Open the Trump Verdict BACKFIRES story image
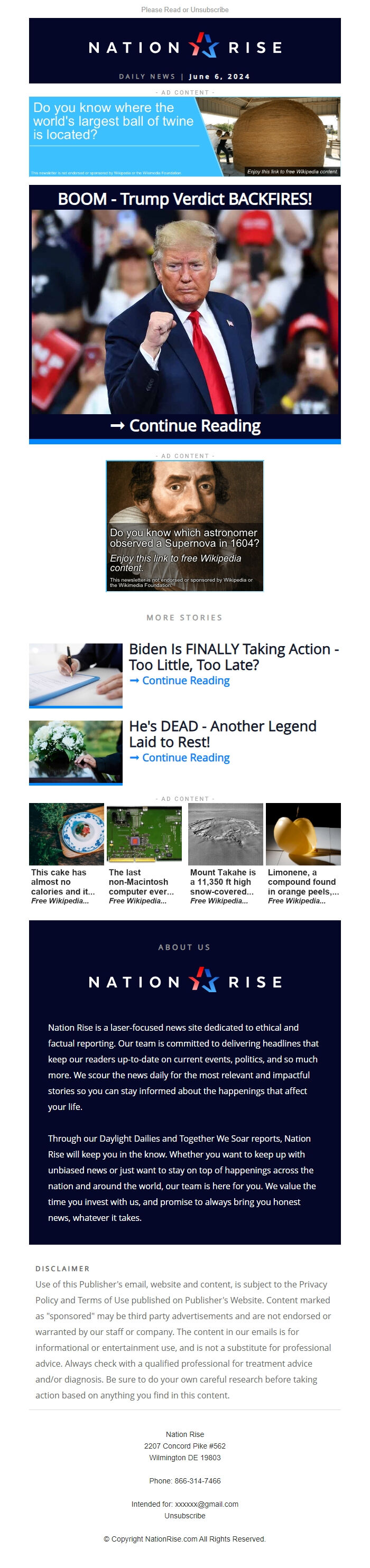The image size is (370, 1568). click(184, 312)
